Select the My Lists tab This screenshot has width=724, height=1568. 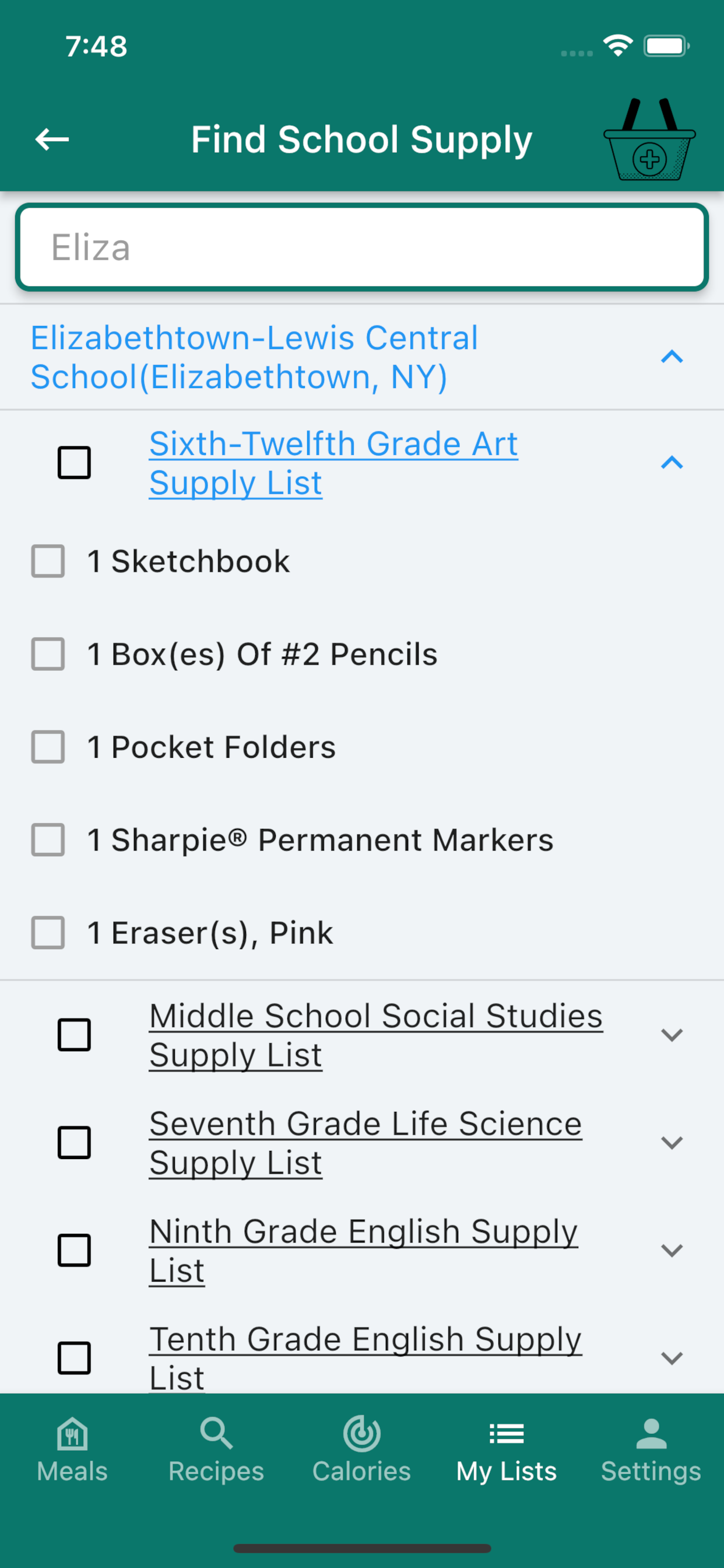point(506,1451)
